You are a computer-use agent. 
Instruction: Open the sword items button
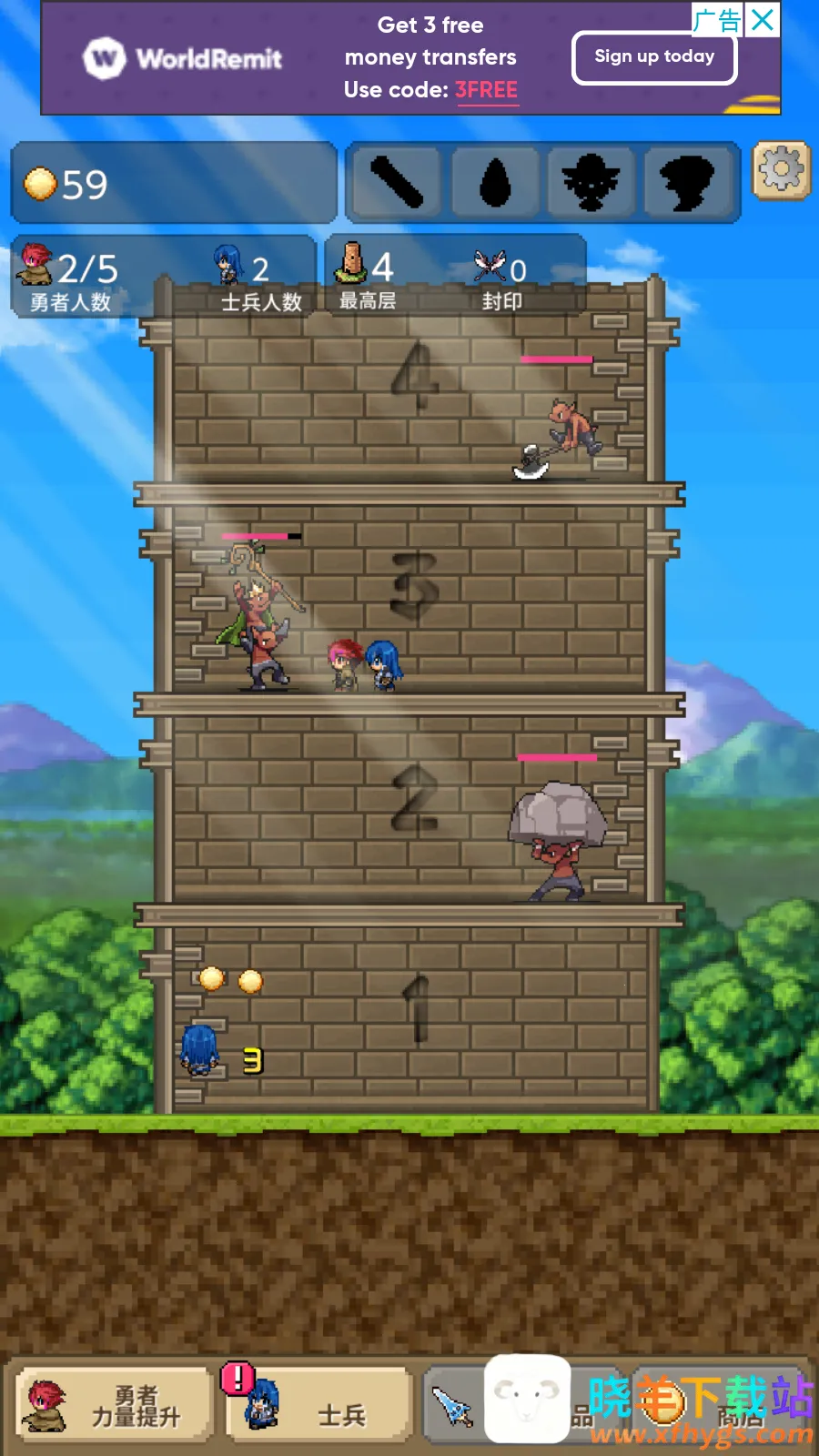pos(452,1406)
